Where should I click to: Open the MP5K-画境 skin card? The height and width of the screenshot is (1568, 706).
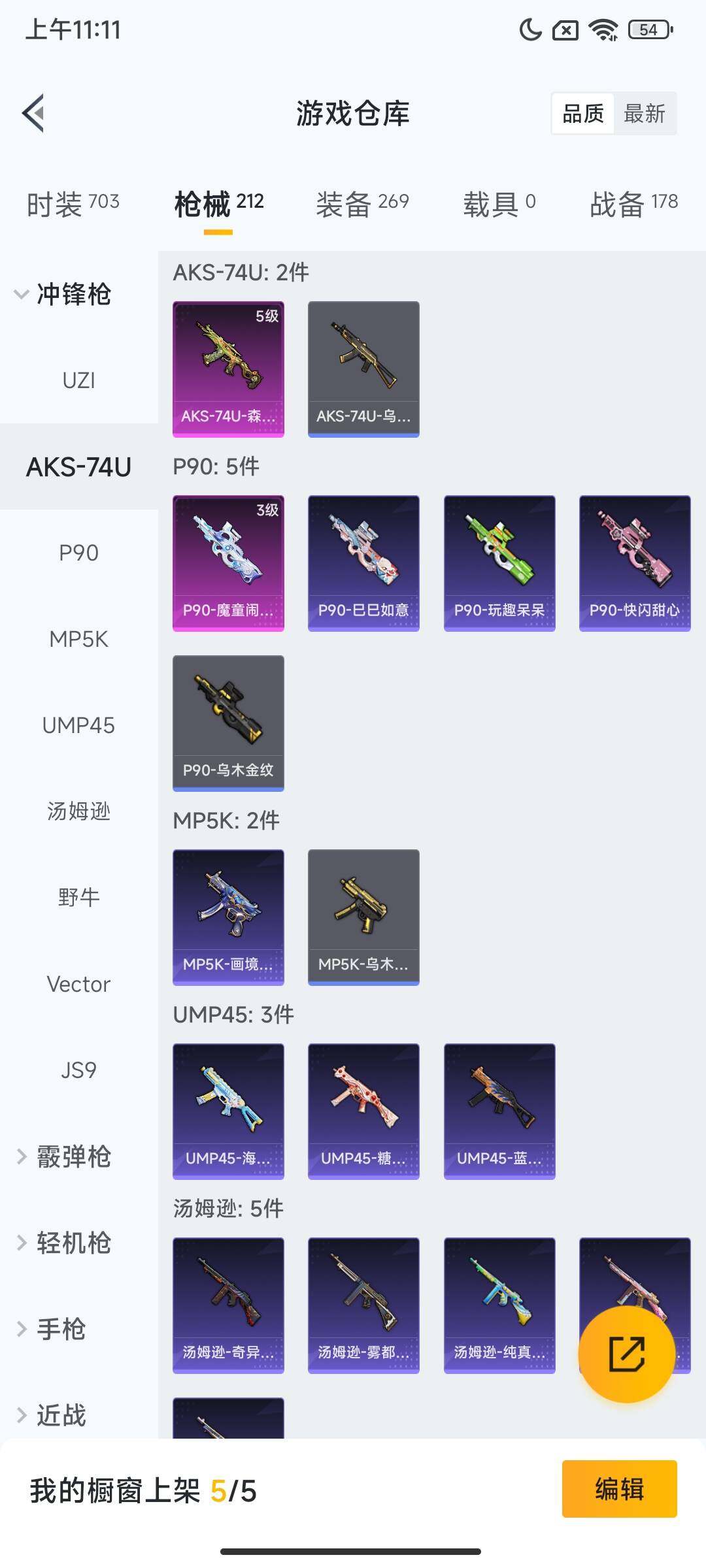[x=228, y=917]
